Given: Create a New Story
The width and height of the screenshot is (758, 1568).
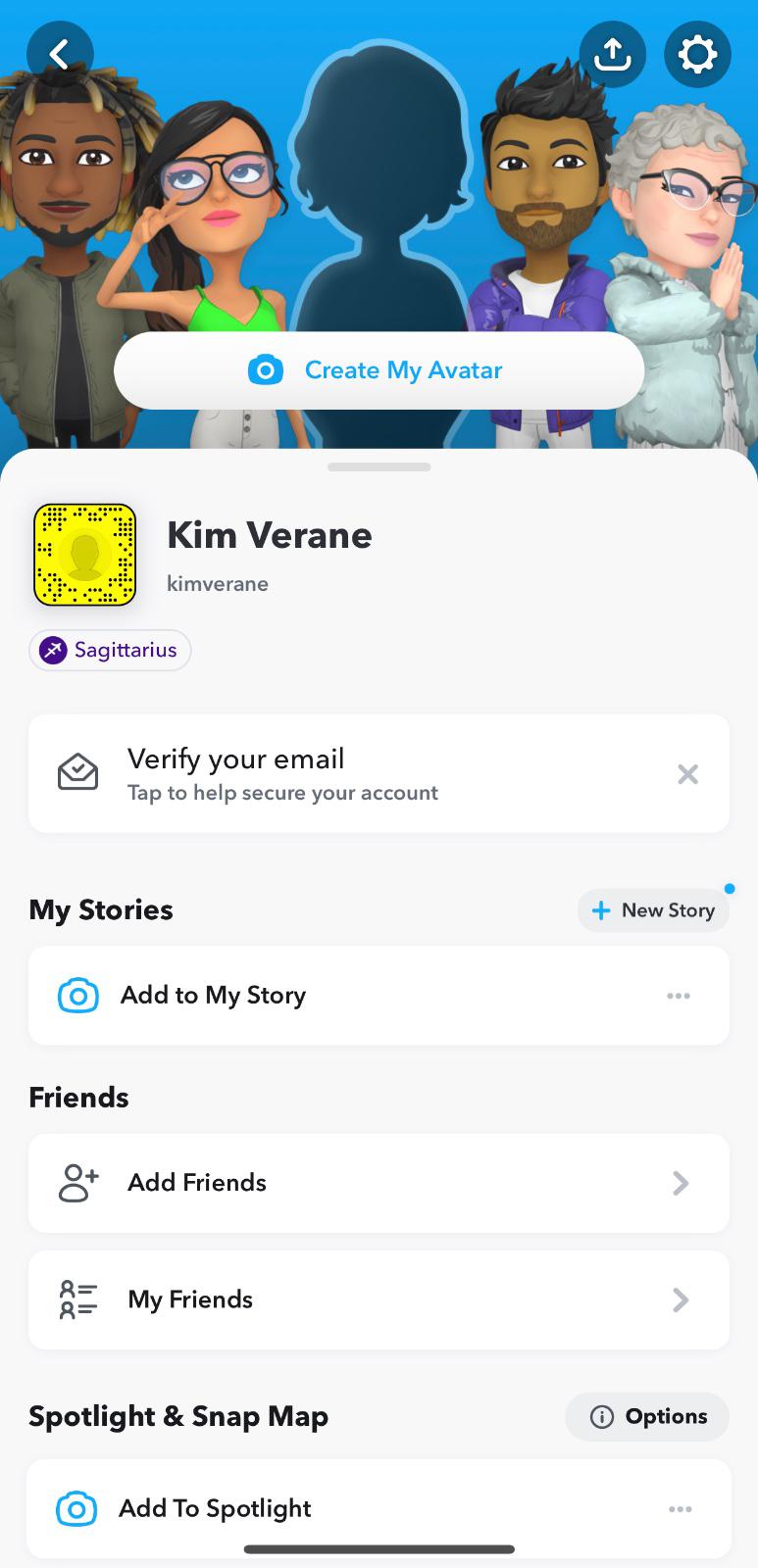Looking at the screenshot, I should click(653, 910).
